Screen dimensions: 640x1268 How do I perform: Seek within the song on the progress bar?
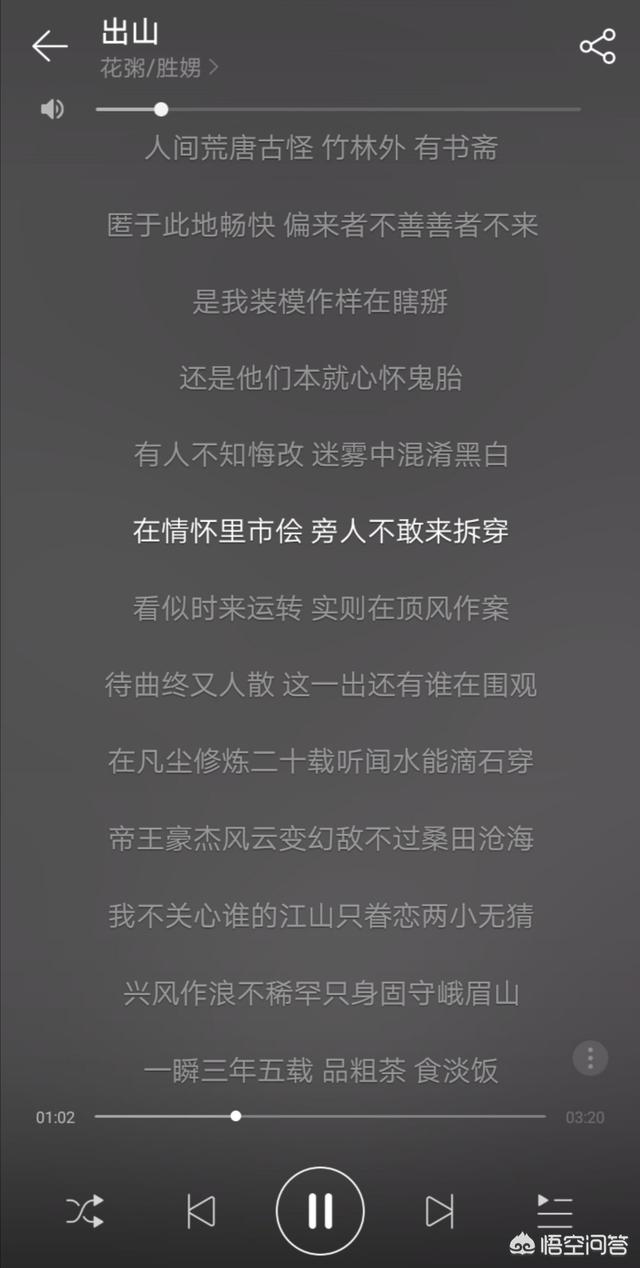point(320,1116)
